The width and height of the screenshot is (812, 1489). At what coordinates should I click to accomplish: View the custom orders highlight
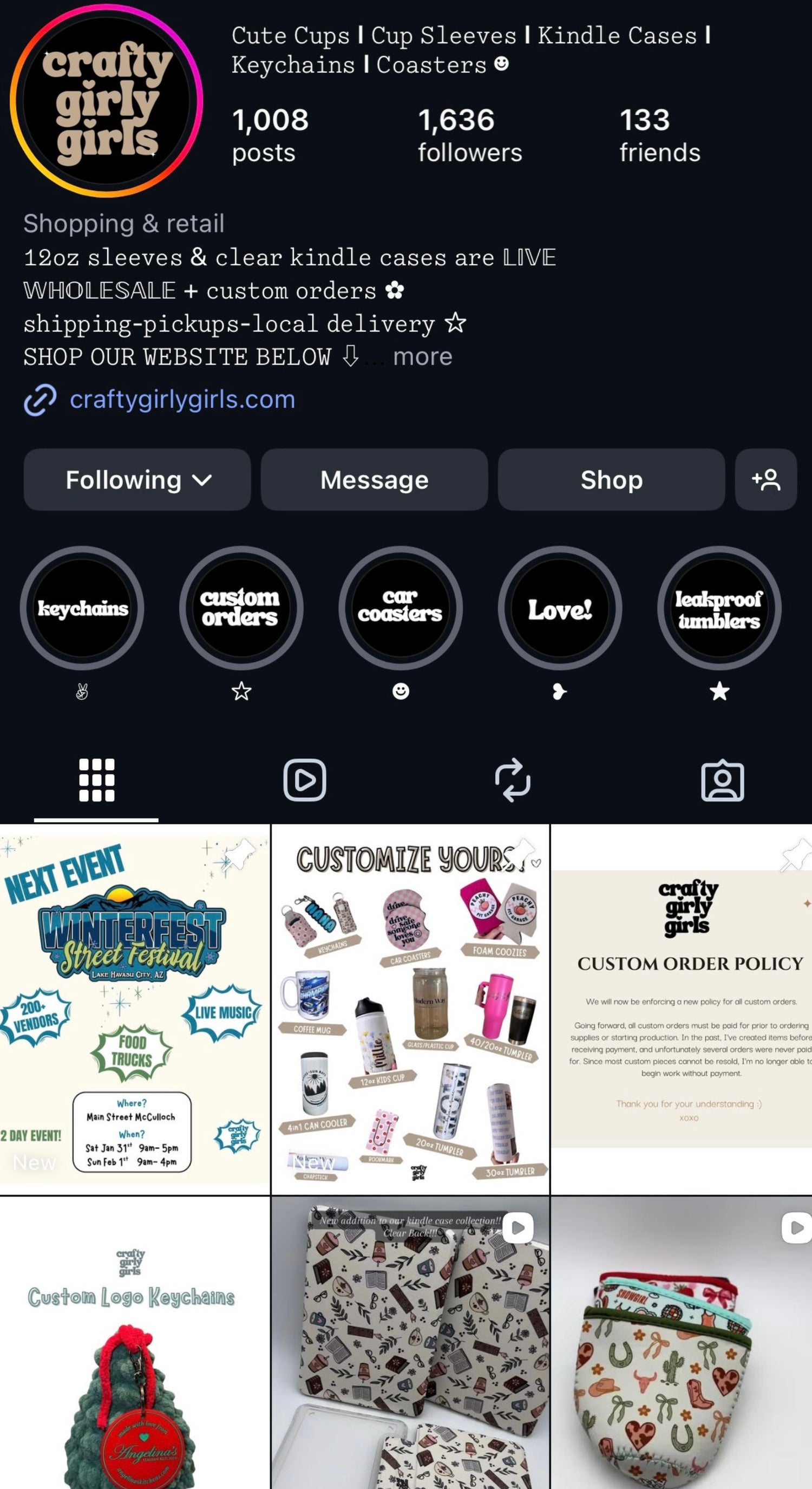[x=241, y=608]
